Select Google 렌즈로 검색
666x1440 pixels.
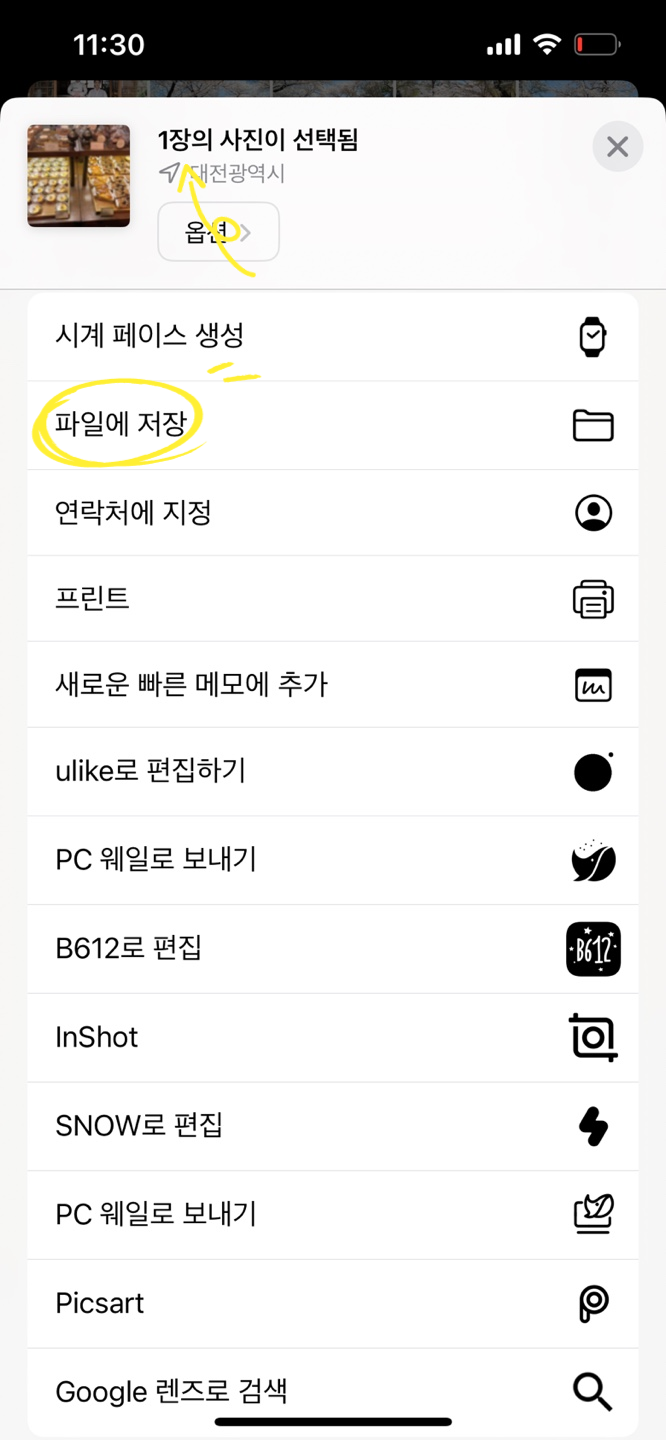pyautogui.click(x=332, y=1390)
